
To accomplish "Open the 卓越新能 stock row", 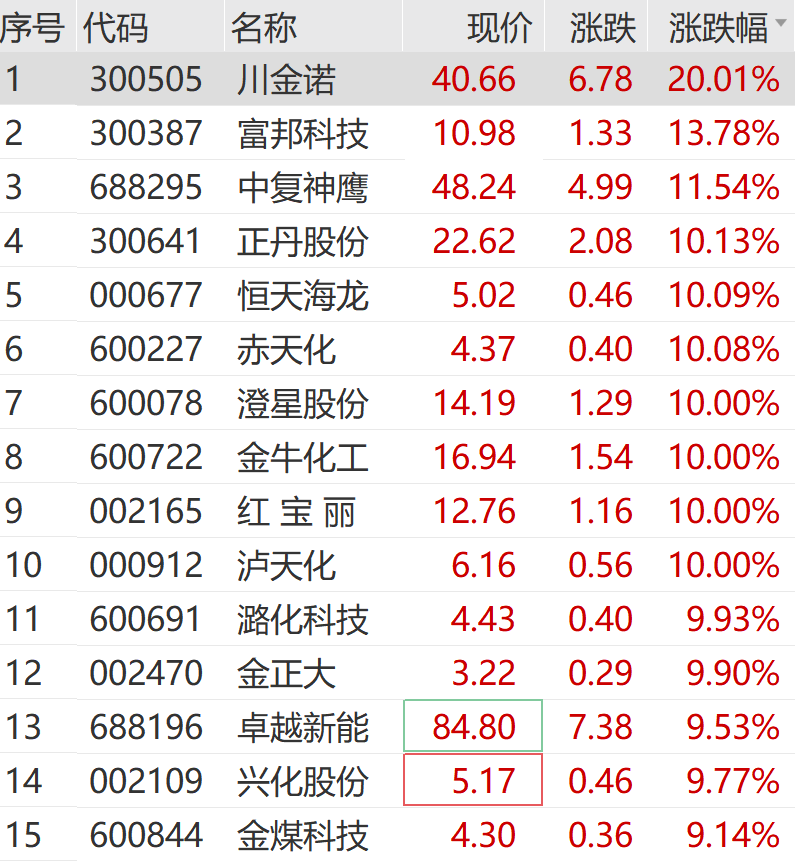I will point(303,727).
